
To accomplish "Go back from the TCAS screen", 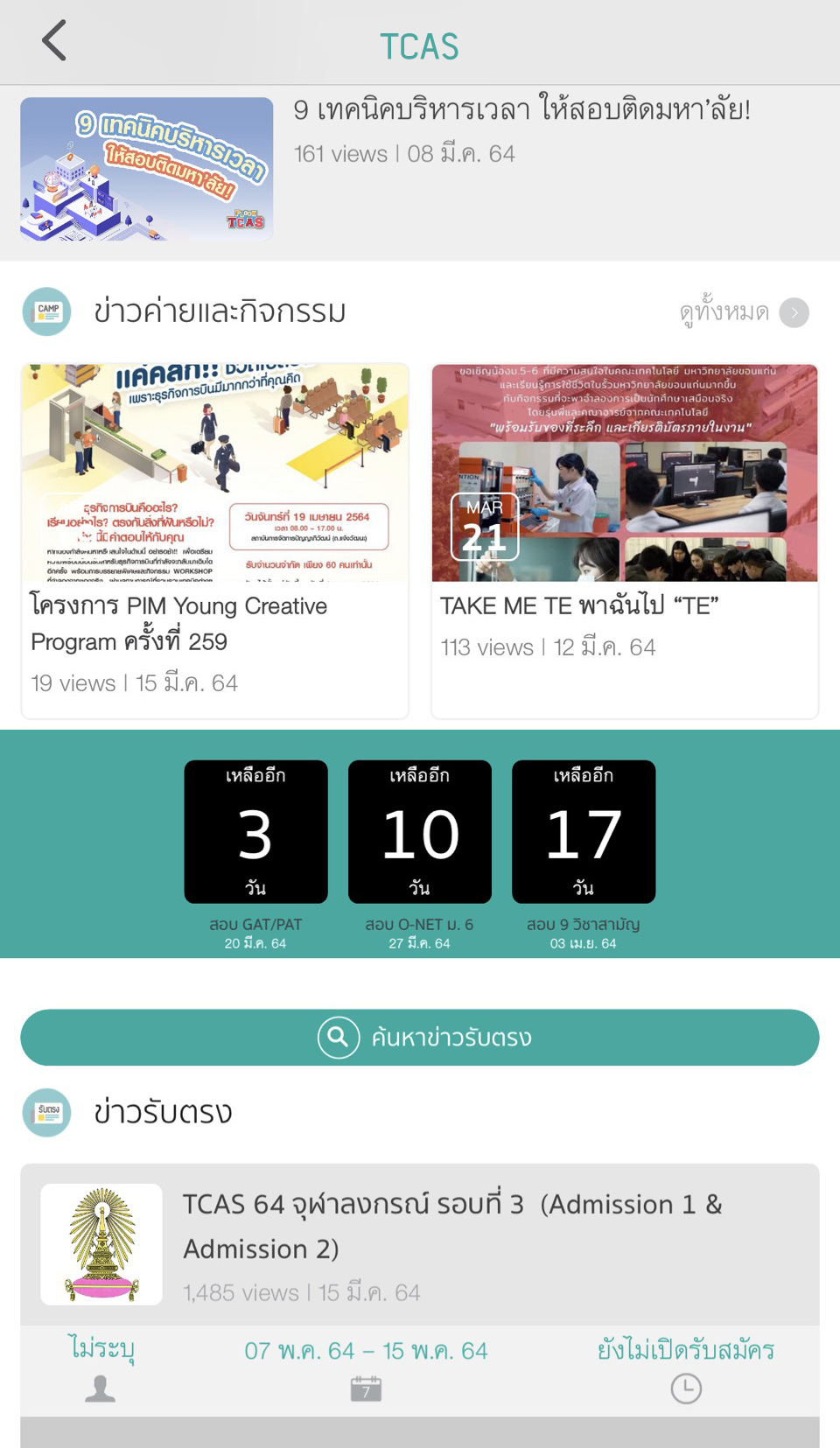I will tap(54, 41).
